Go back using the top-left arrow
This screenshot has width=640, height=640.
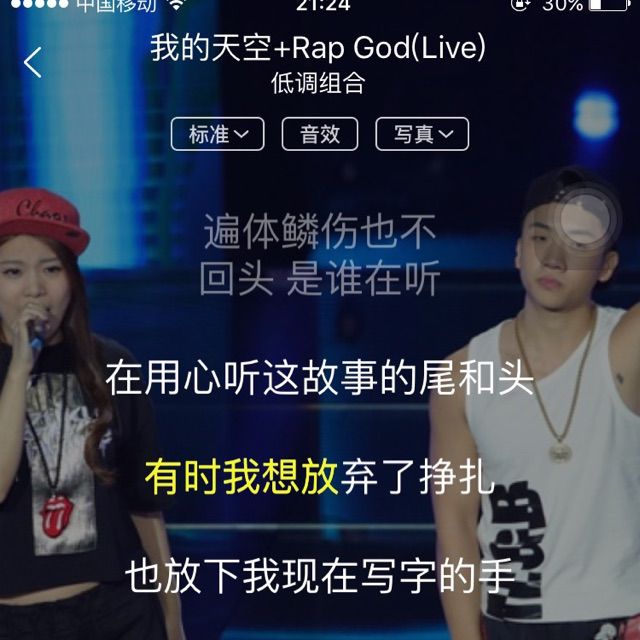[x=33, y=62]
